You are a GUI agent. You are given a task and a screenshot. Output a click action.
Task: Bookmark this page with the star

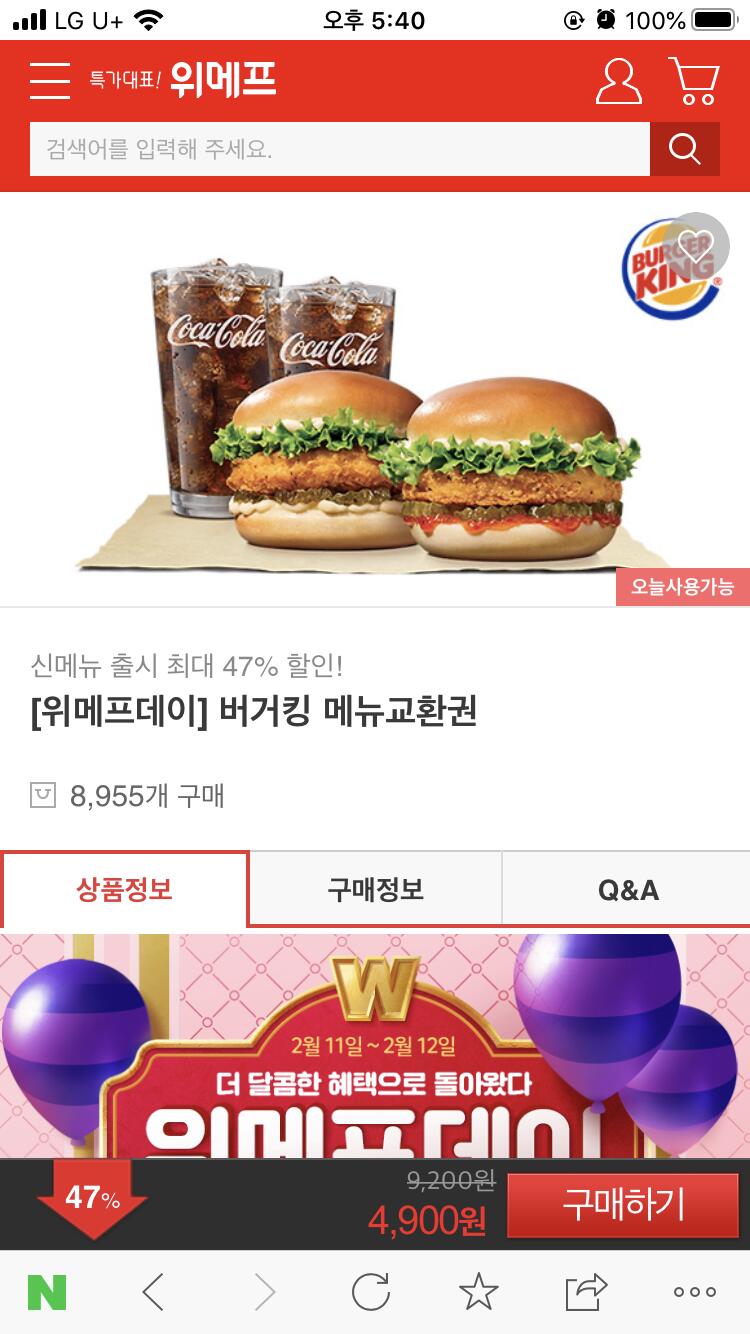(x=478, y=1293)
